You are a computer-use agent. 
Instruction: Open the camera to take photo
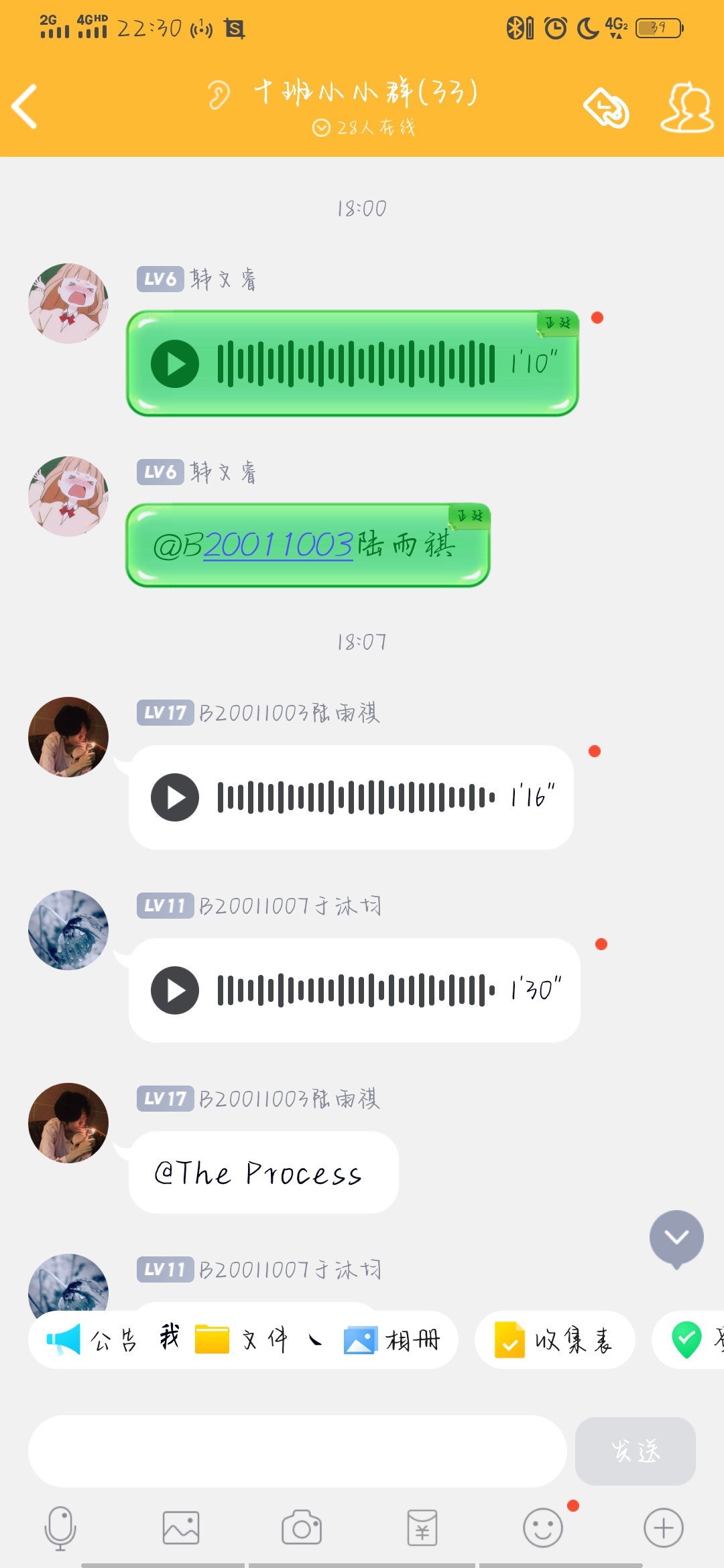[x=302, y=1528]
